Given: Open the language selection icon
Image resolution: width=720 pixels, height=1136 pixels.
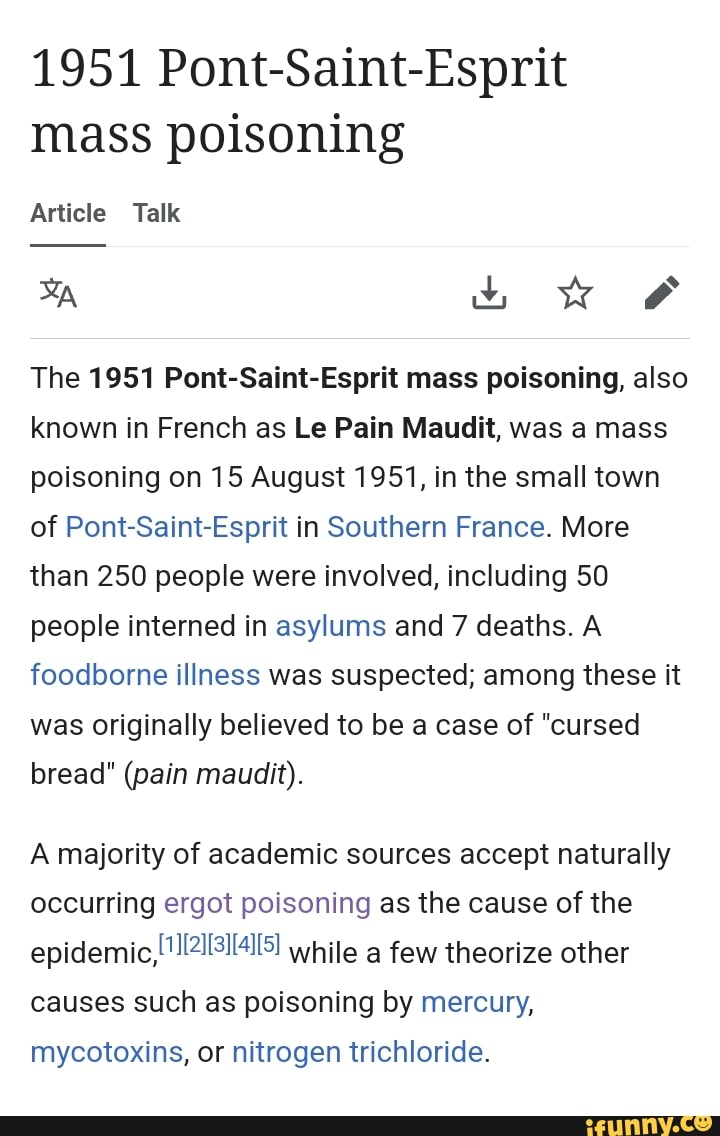Looking at the screenshot, I should pyautogui.click(x=58, y=294).
